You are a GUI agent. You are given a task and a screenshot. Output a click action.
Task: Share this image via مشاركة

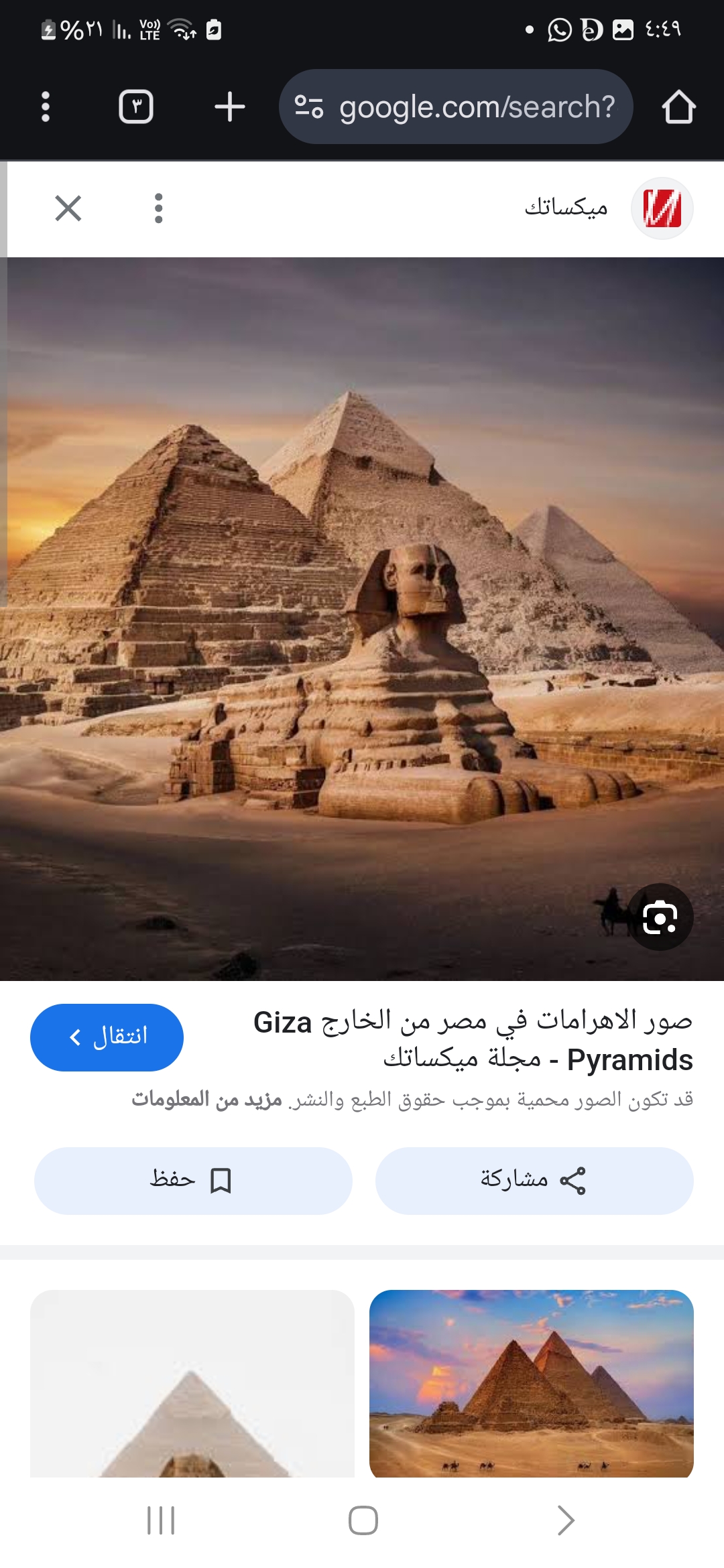(x=534, y=1180)
